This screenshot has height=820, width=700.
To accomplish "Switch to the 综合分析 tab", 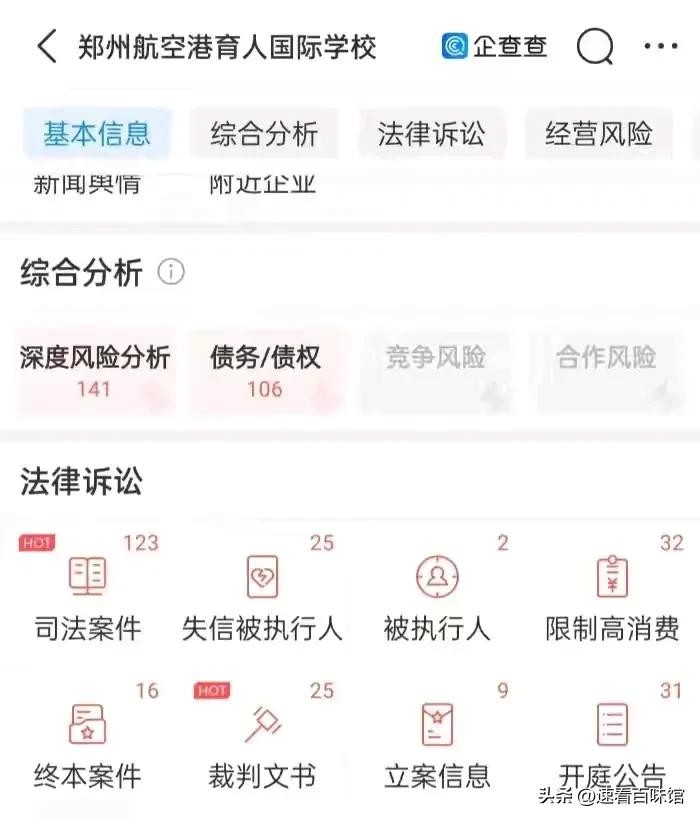I will [264, 134].
